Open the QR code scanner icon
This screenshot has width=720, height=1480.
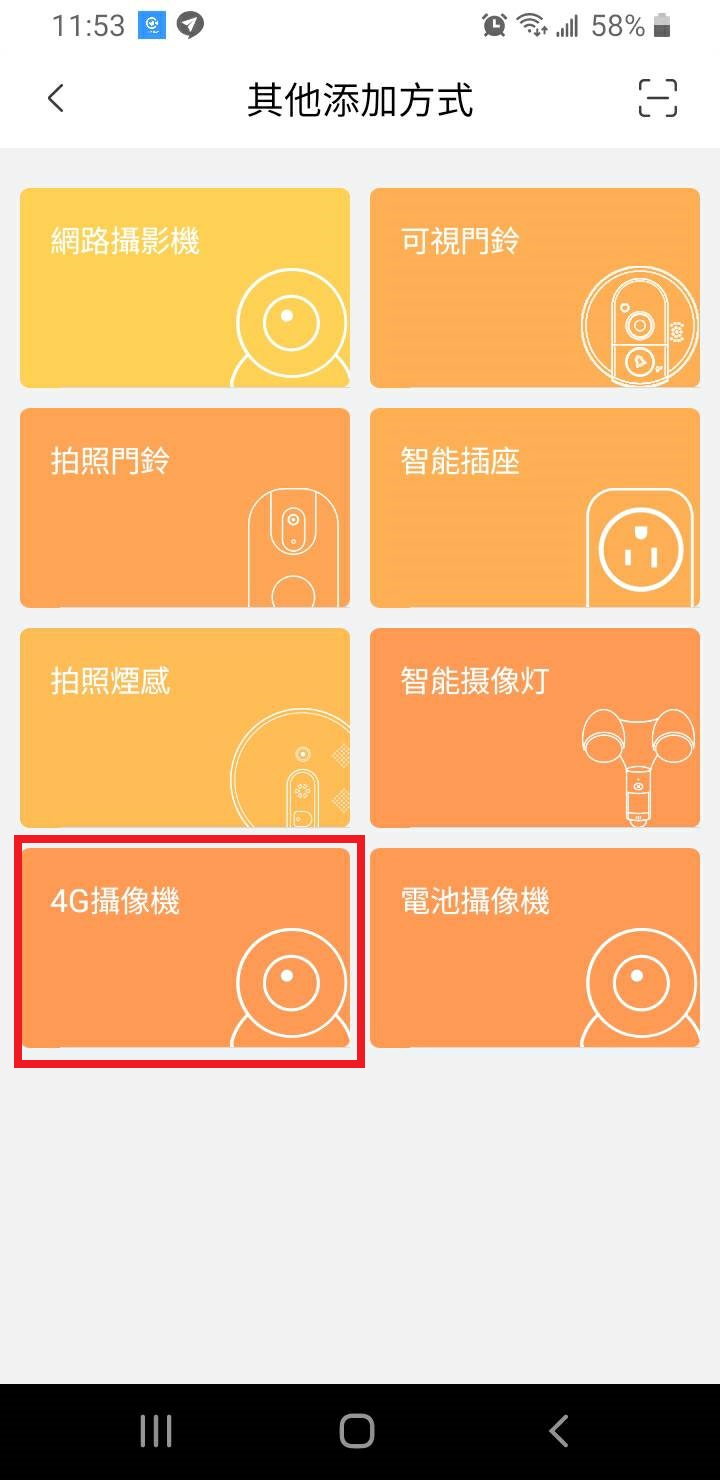[658, 99]
